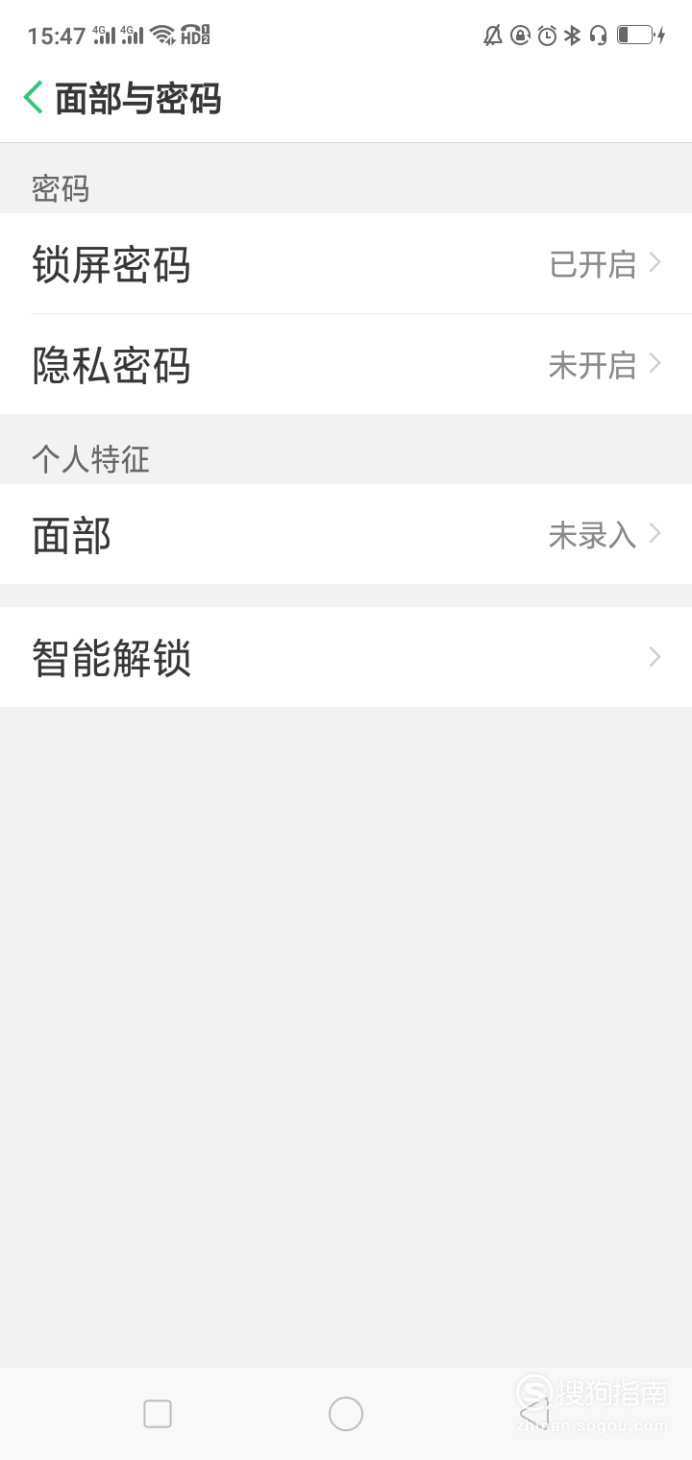Open 隐私密码 settings
Image resolution: width=692 pixels, height=1460 pixels.
[x=346, y=364]
